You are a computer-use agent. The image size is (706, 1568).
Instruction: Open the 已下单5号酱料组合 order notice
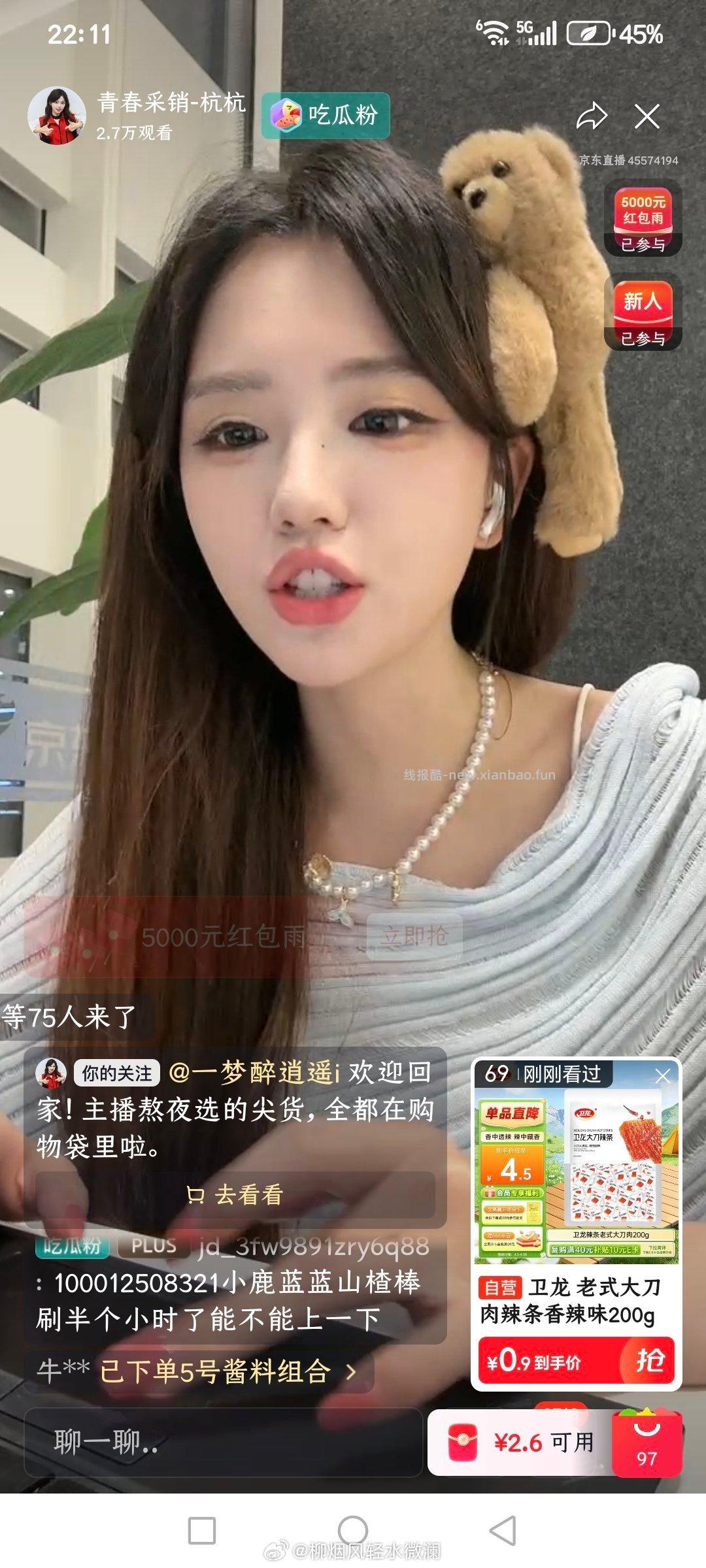[x=216, y=1371]
